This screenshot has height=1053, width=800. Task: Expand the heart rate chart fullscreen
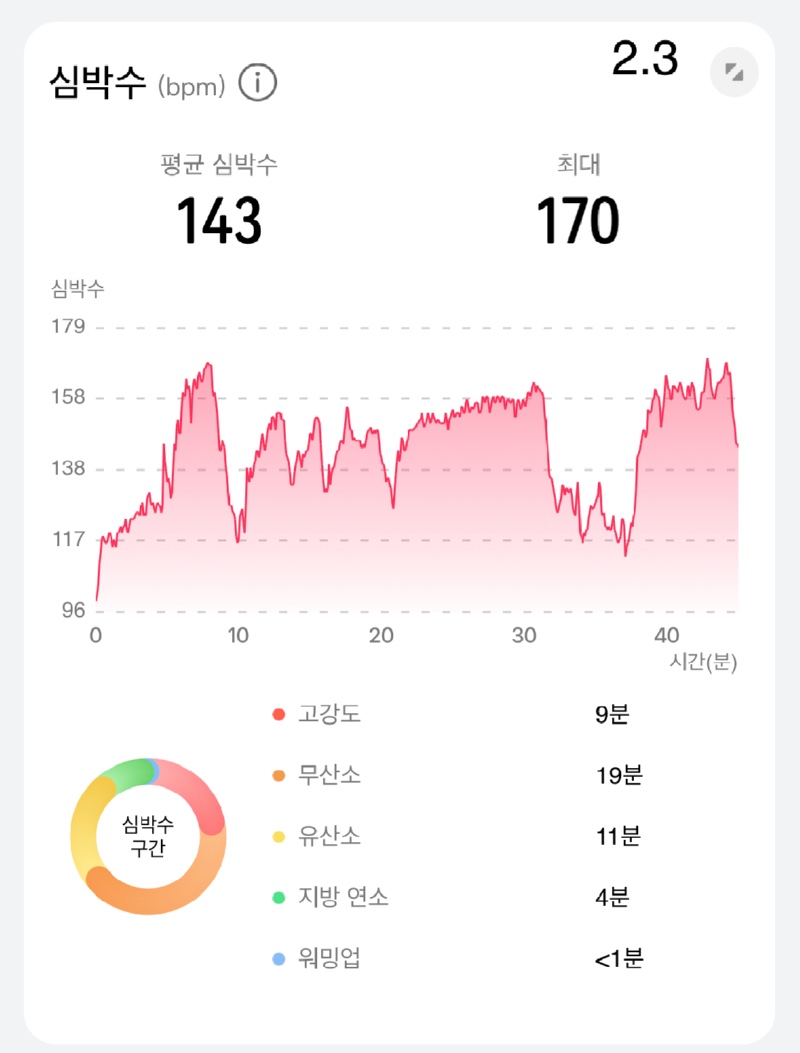click(x=734, y=72)
